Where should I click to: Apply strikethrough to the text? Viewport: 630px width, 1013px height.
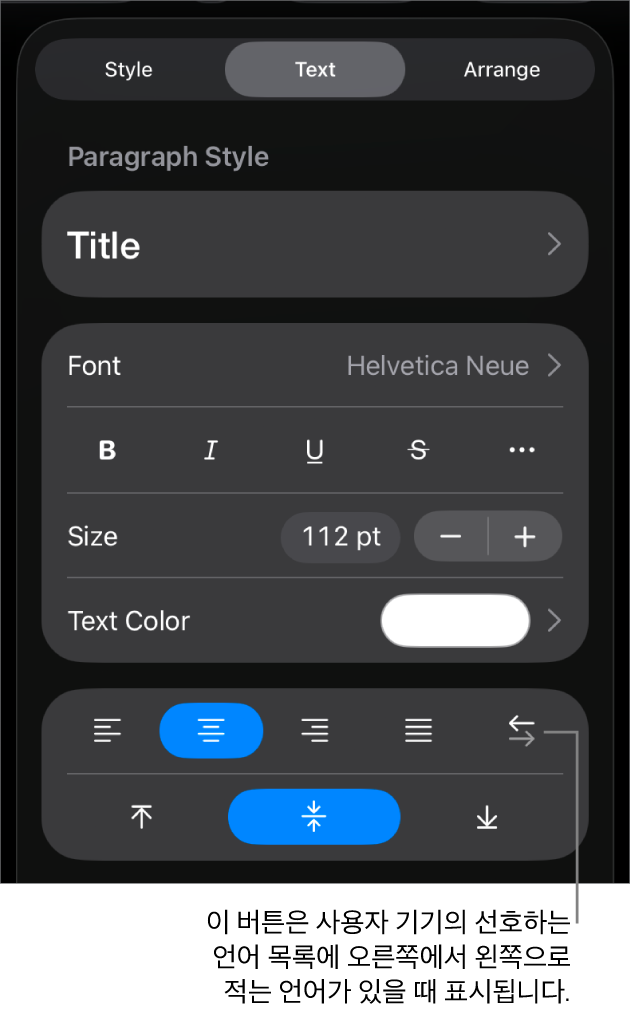[419, 451]
